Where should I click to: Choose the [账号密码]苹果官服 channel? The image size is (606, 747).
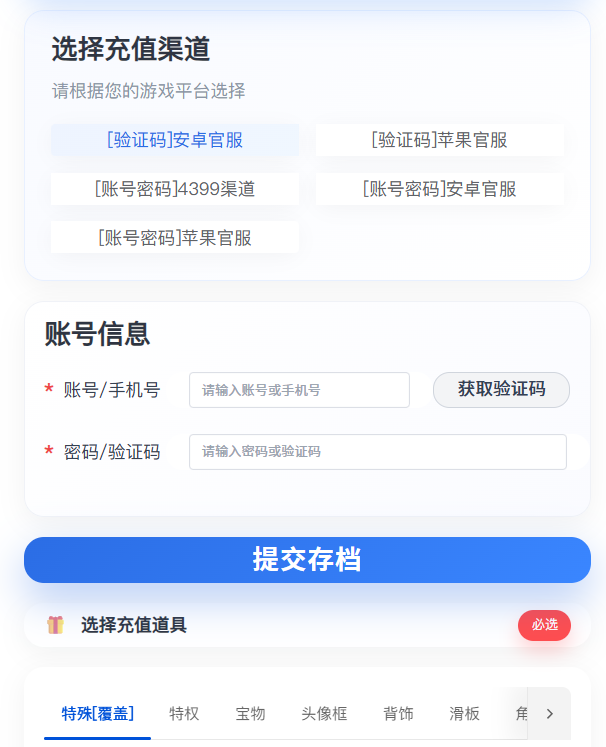[x=175, y=238]
